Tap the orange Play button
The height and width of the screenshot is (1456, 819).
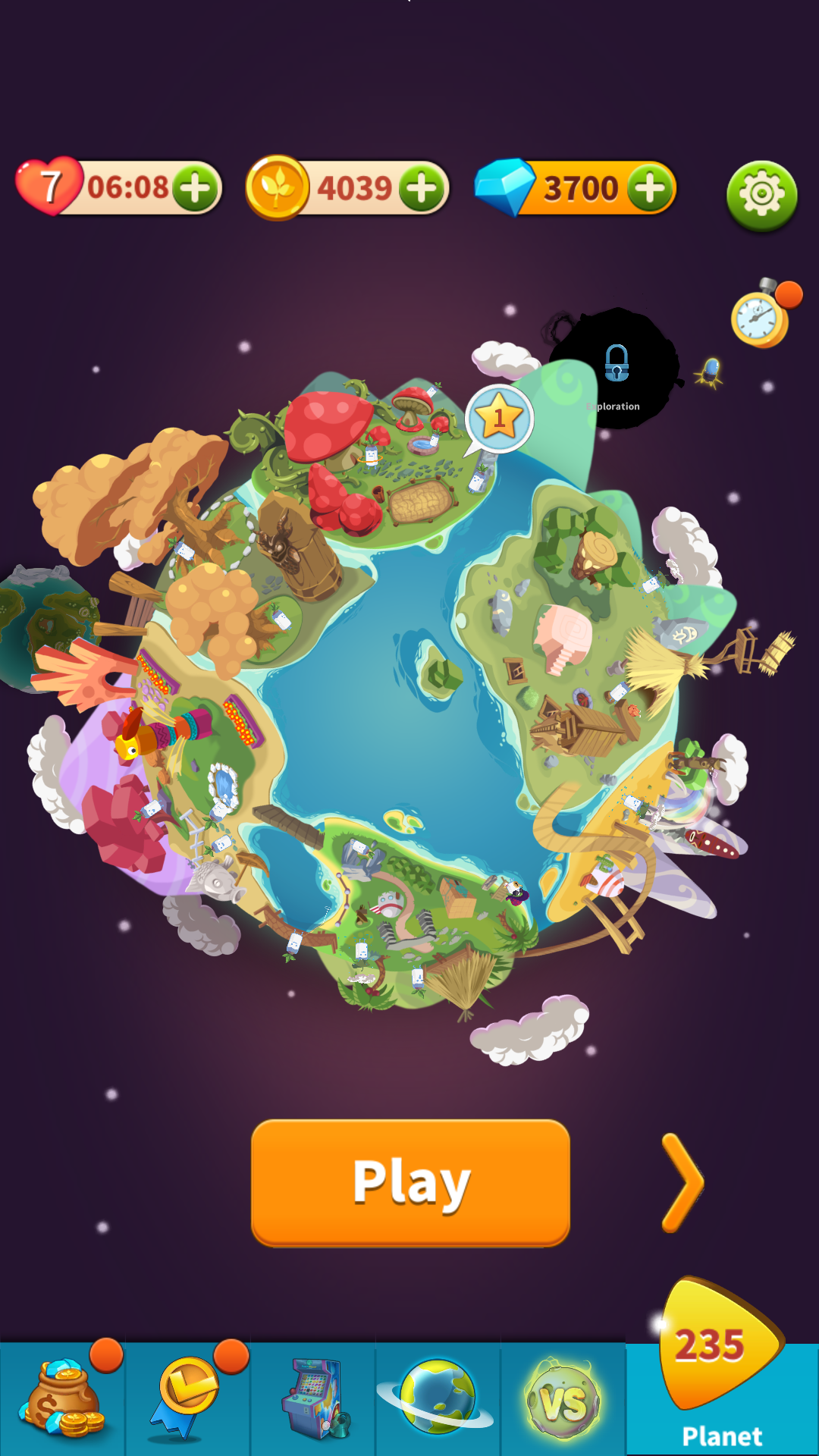coord(410,1182)
